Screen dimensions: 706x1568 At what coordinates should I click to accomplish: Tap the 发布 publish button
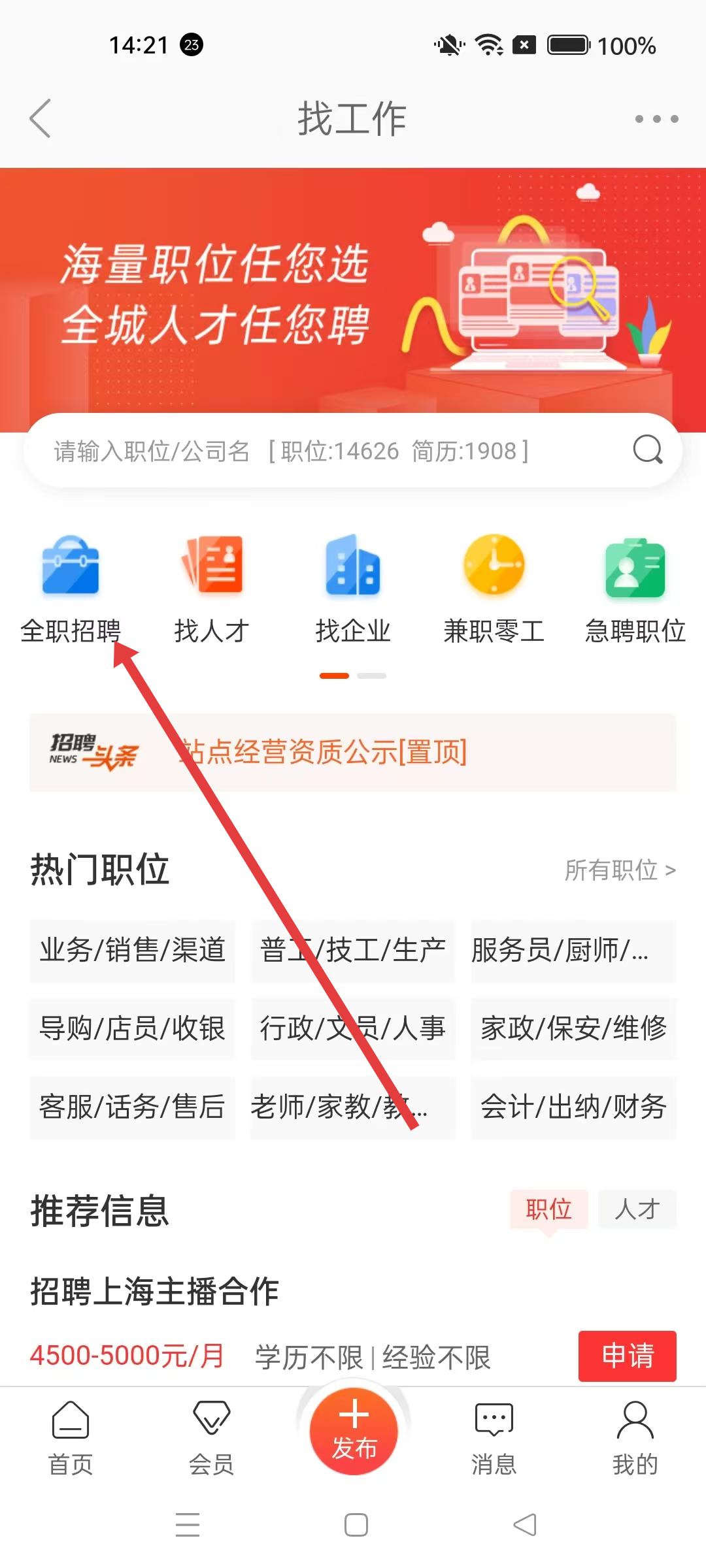[354, 1431]
